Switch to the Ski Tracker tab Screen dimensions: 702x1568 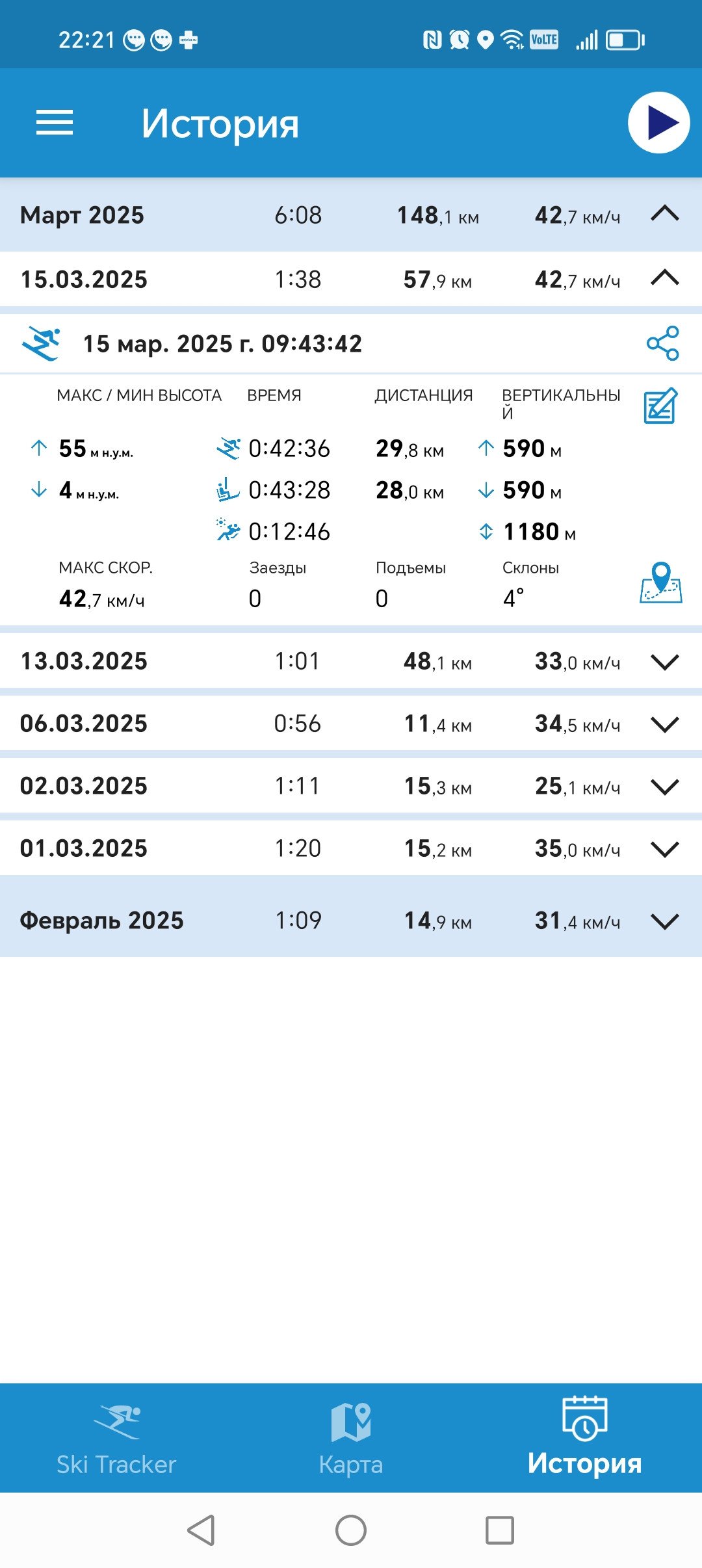click(116, 1439)
